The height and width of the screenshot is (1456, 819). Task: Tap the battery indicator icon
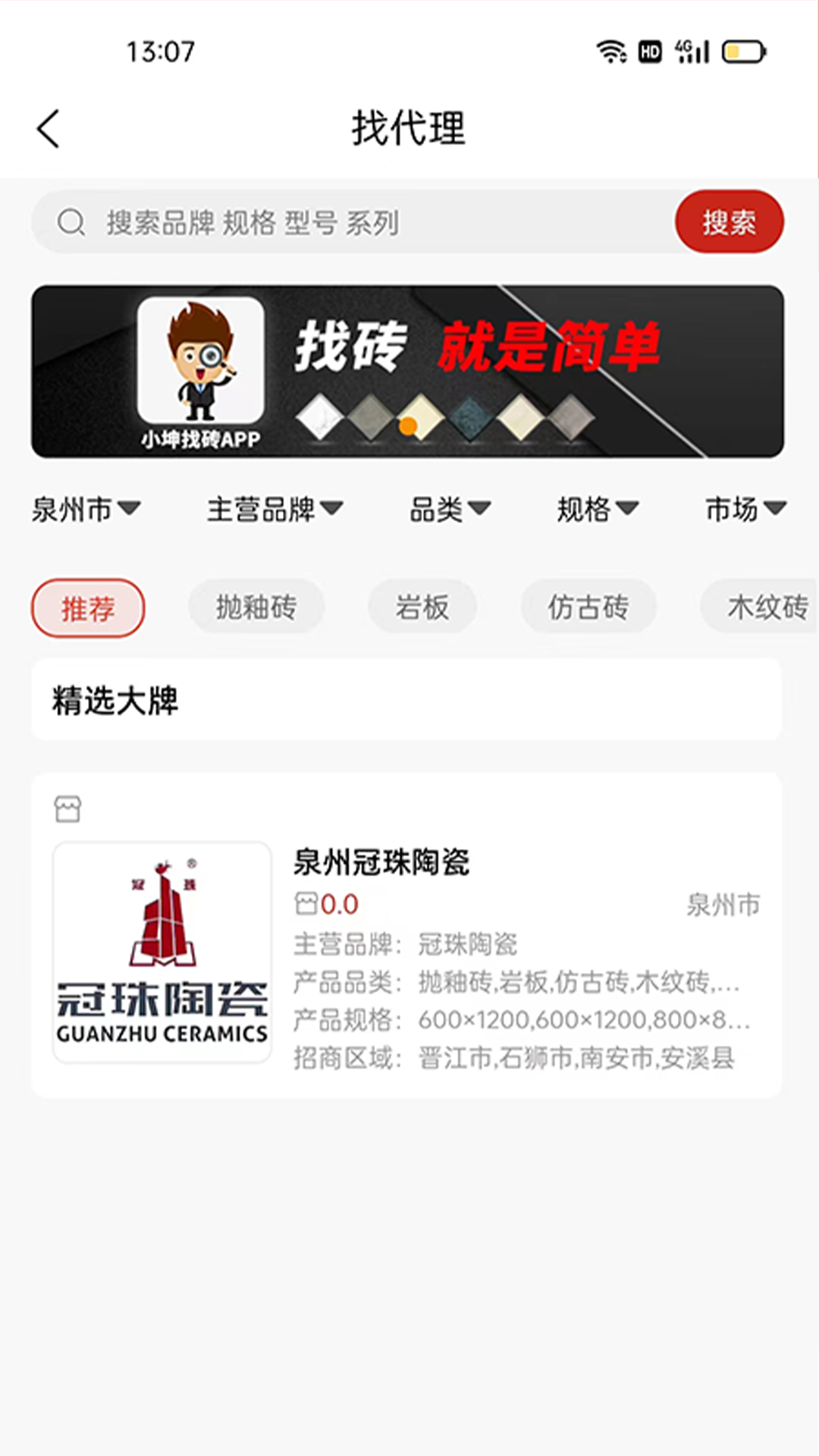click(739, 52)
